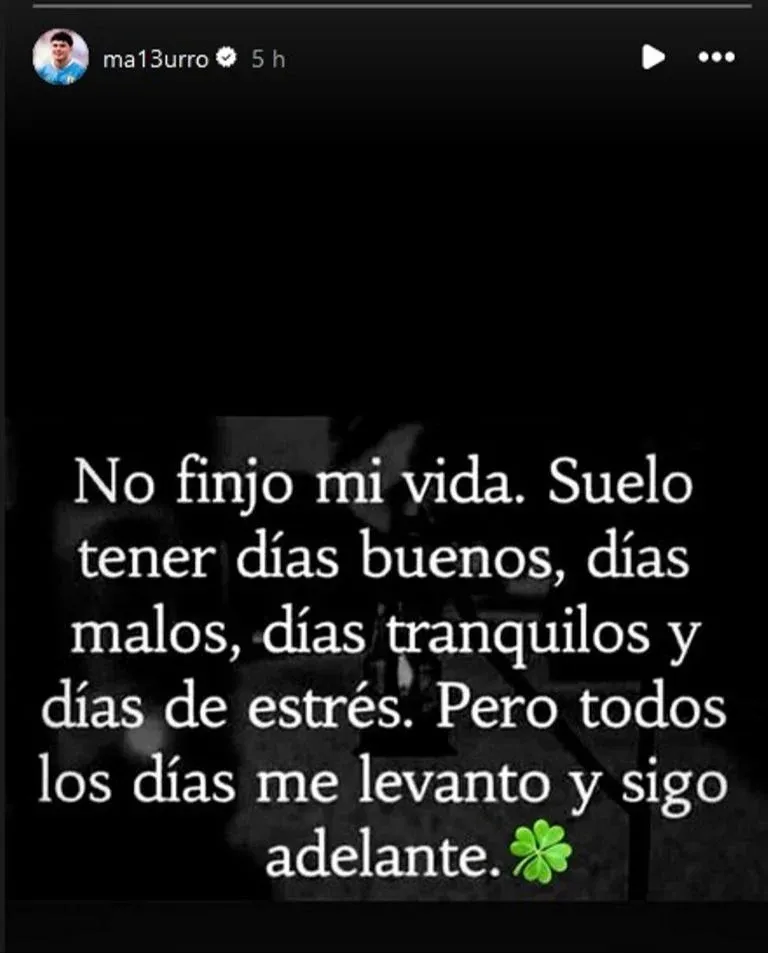The image size is (768, 953).
Task: Open ma13urro's profile picture
Action: coord(60,58)
